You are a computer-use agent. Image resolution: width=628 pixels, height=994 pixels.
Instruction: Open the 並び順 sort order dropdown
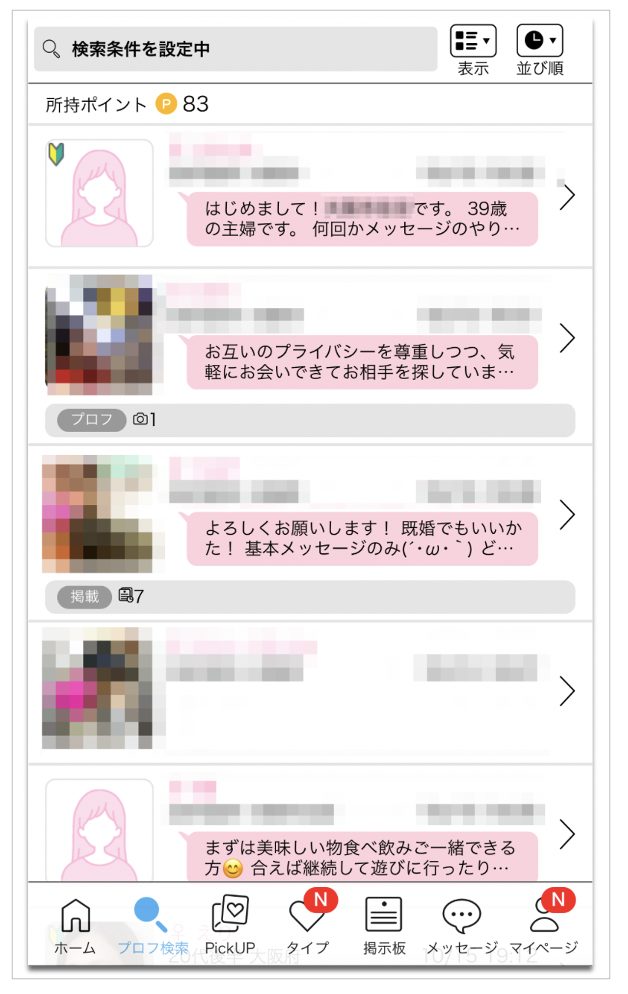pyautogui.click(x=539, y=49)
